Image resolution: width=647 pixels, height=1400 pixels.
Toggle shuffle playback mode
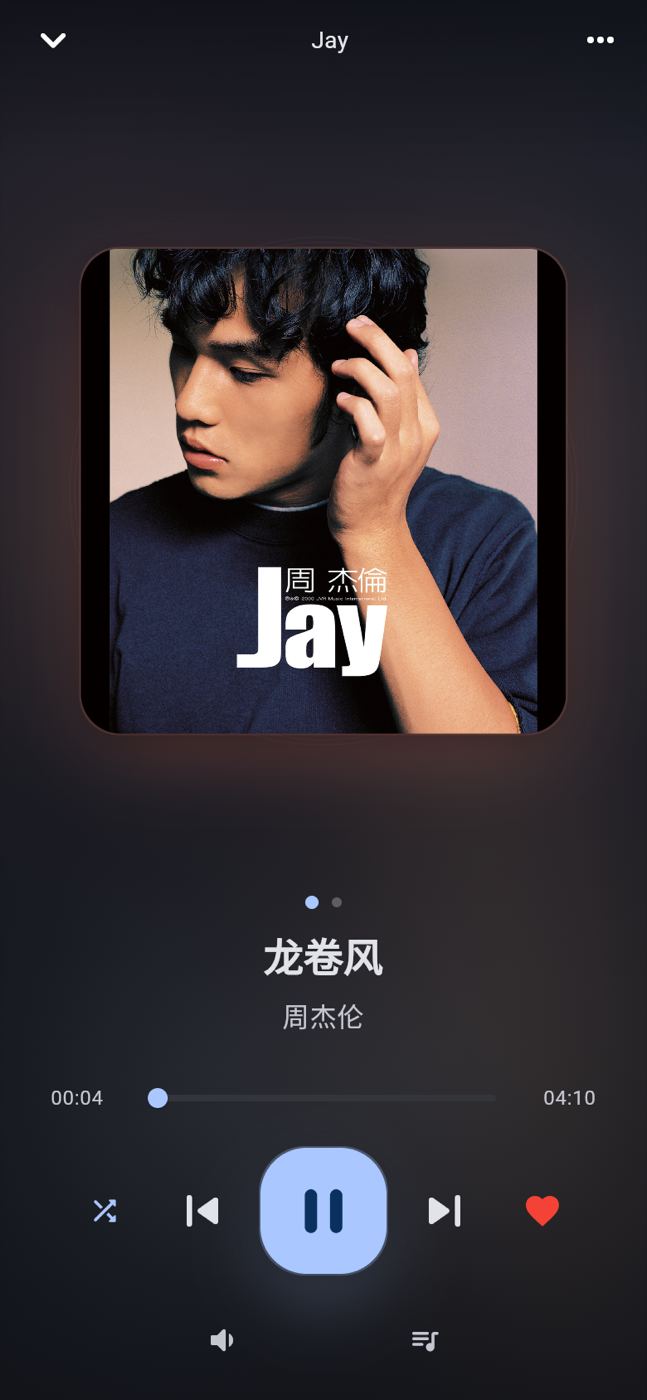(x=105, y=1211)
